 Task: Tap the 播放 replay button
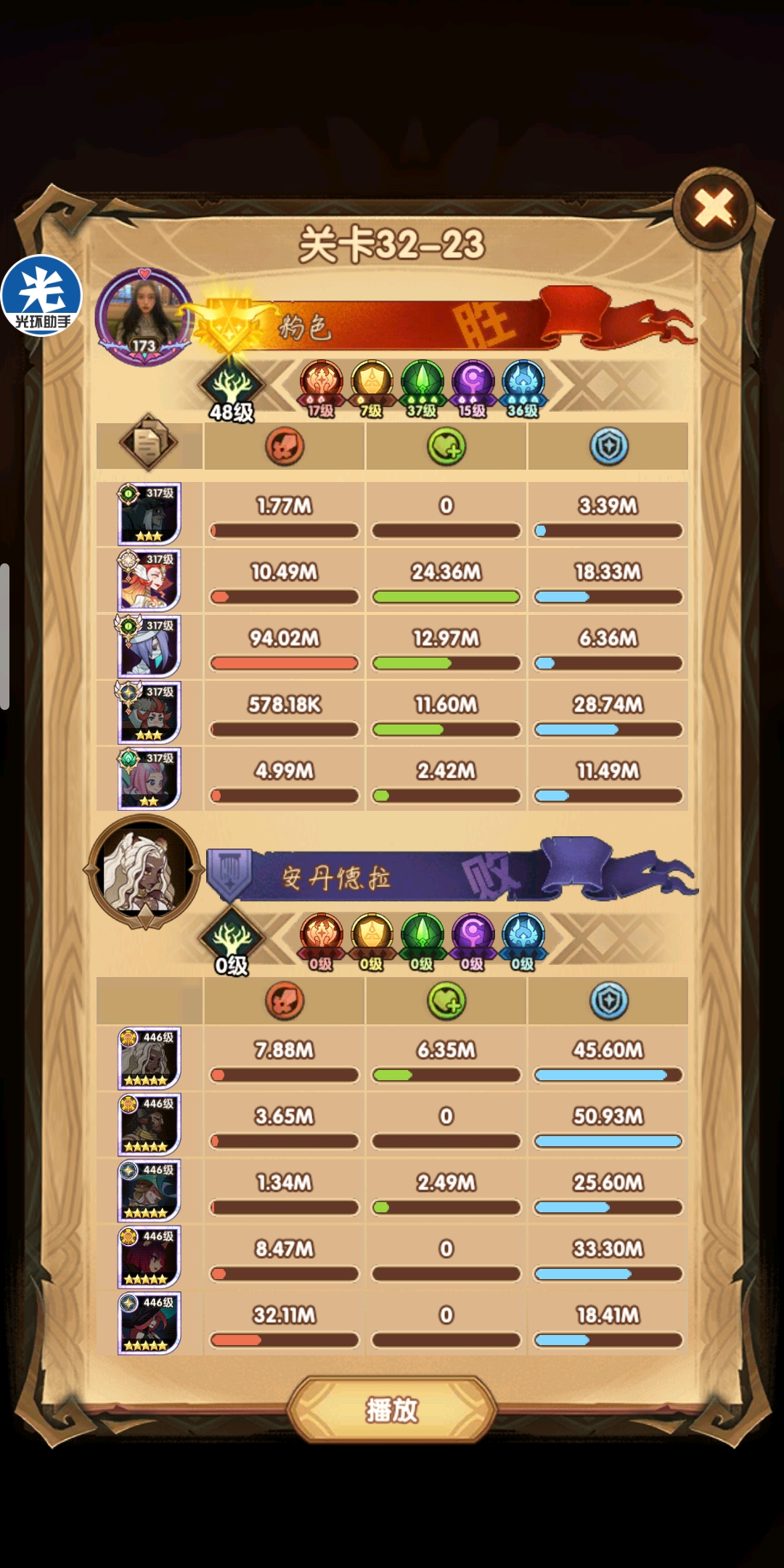(392, 1410)
